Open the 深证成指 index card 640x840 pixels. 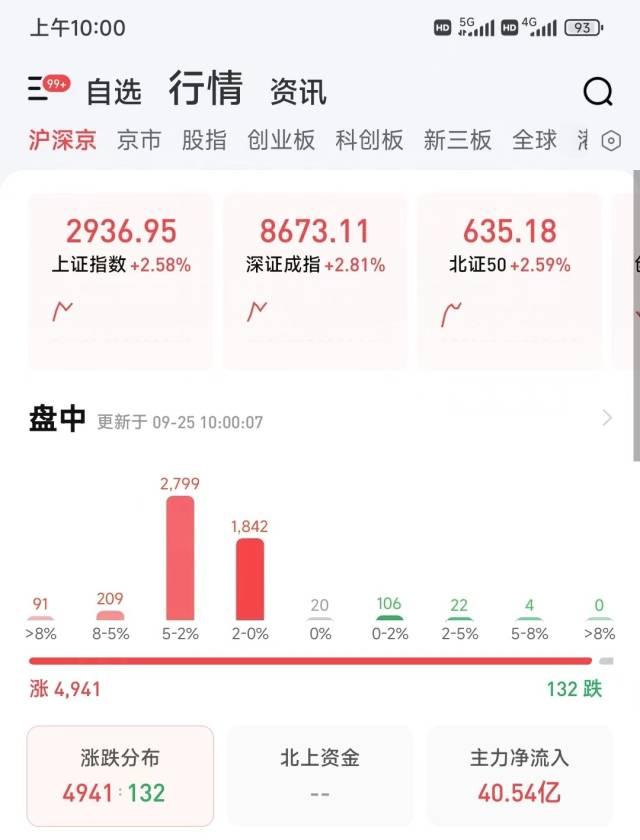pyautogui.click(x=315, y=280)
